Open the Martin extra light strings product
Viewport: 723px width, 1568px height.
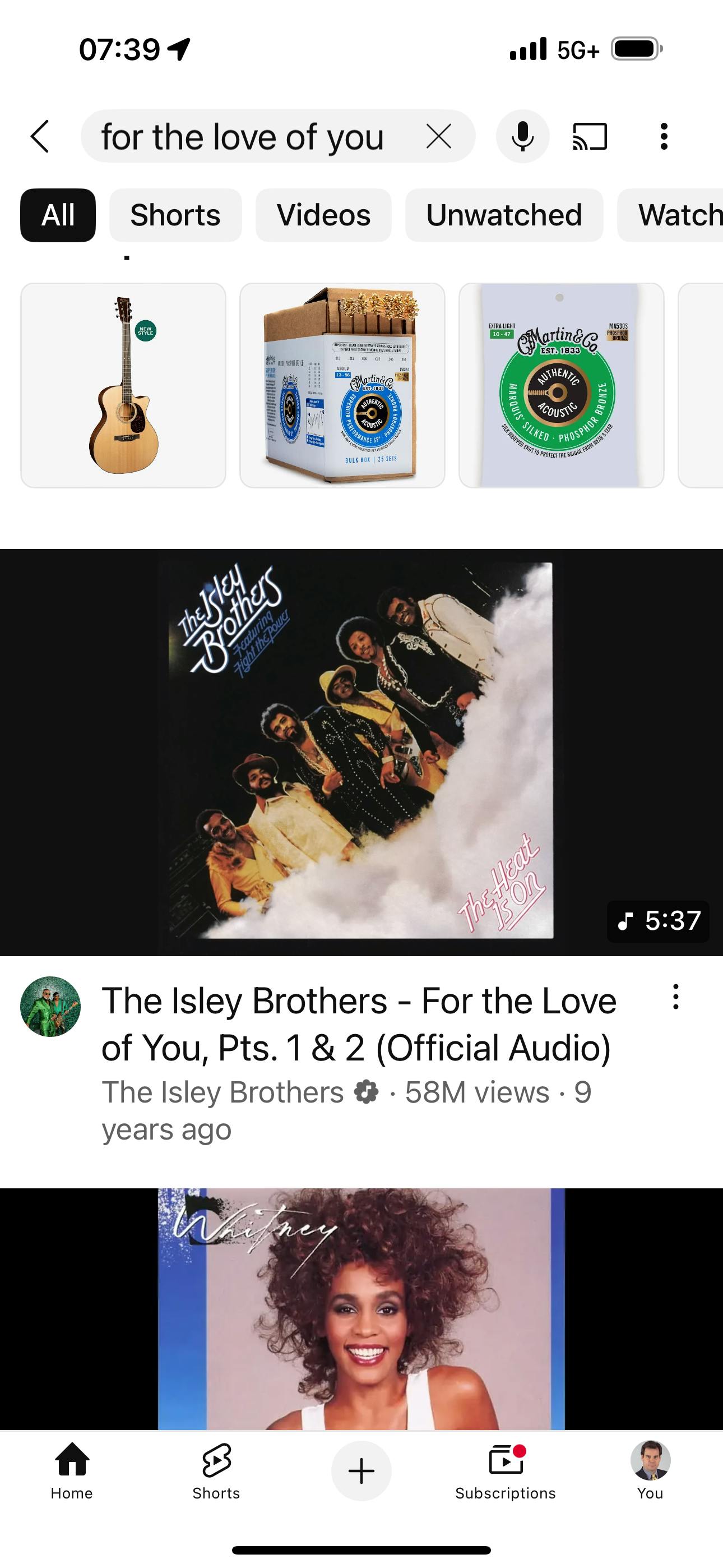tap(561, 385)
